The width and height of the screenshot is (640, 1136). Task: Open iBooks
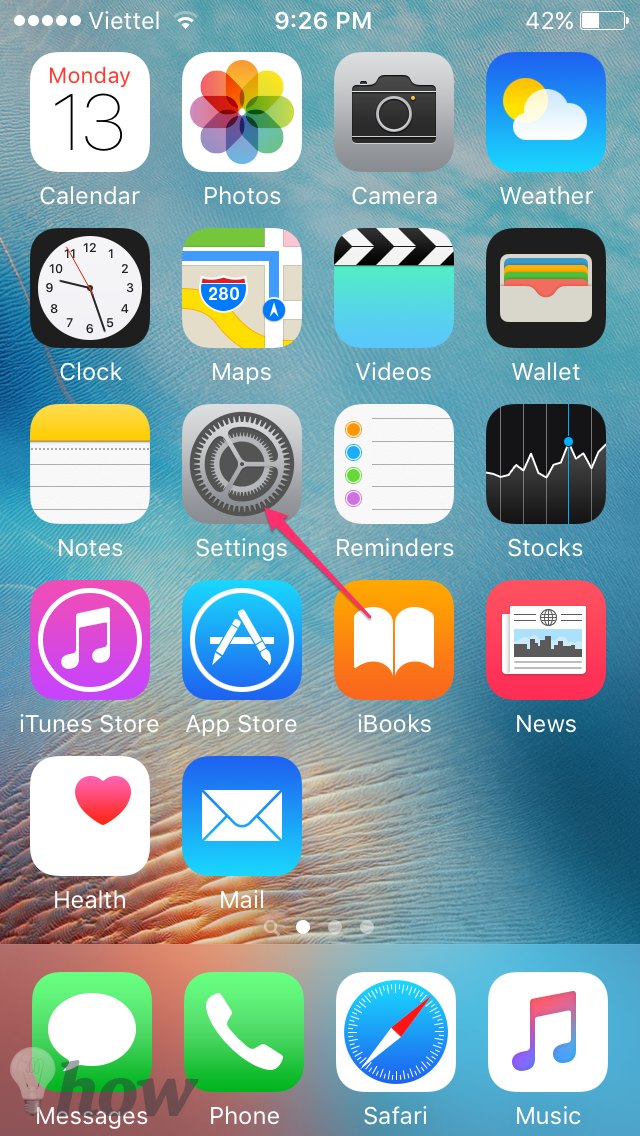[x=394, y=640]
